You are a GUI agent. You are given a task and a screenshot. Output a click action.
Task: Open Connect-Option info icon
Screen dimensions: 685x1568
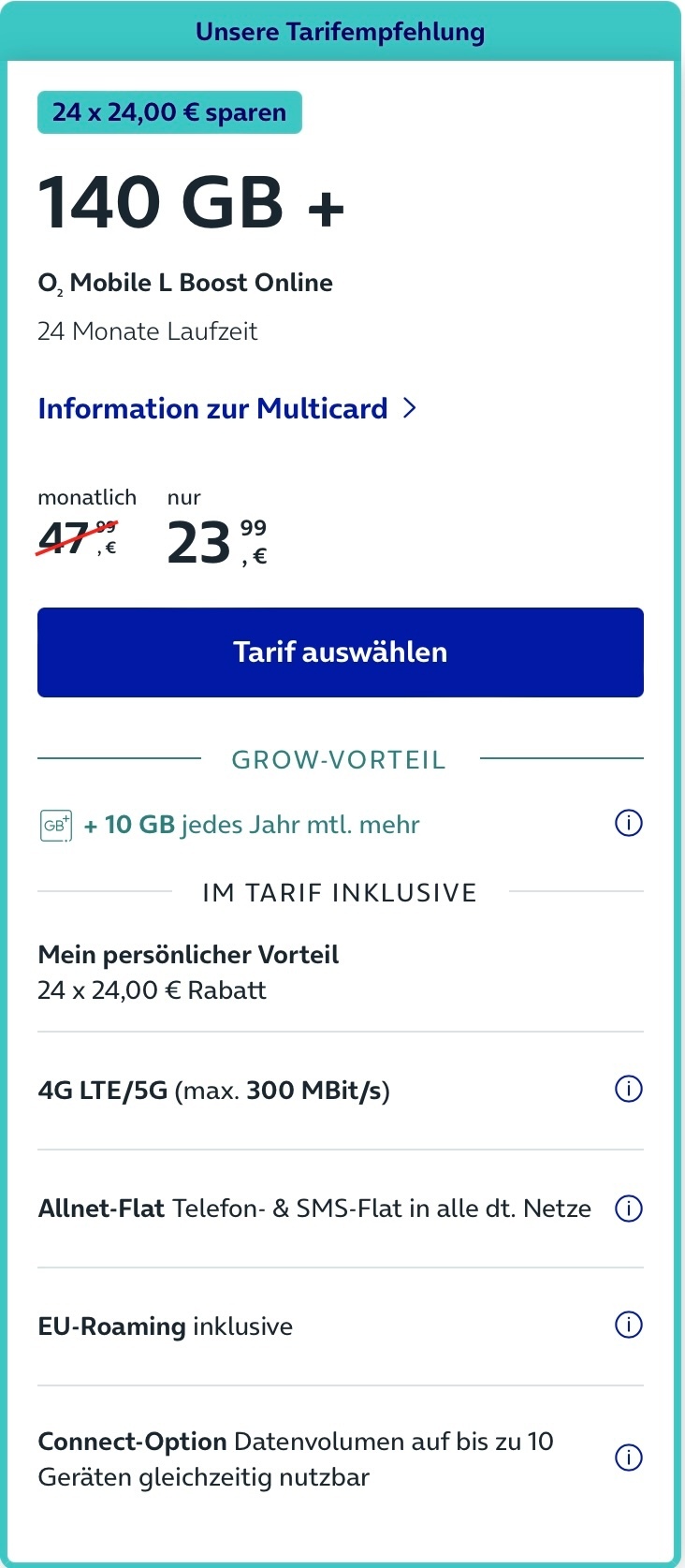[x=629, y=1458]
